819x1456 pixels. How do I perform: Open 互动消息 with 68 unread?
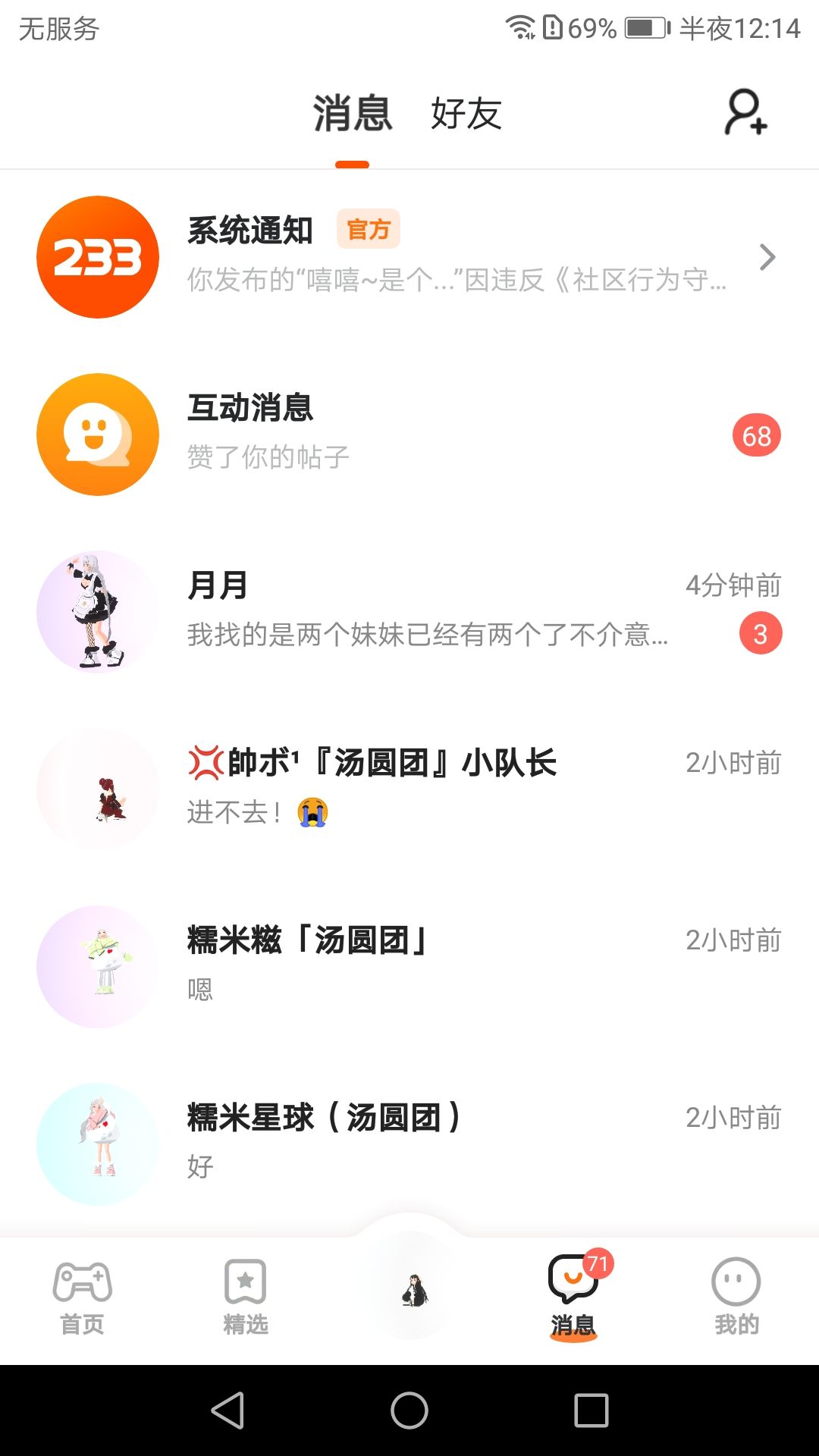(x=409, y=435)
